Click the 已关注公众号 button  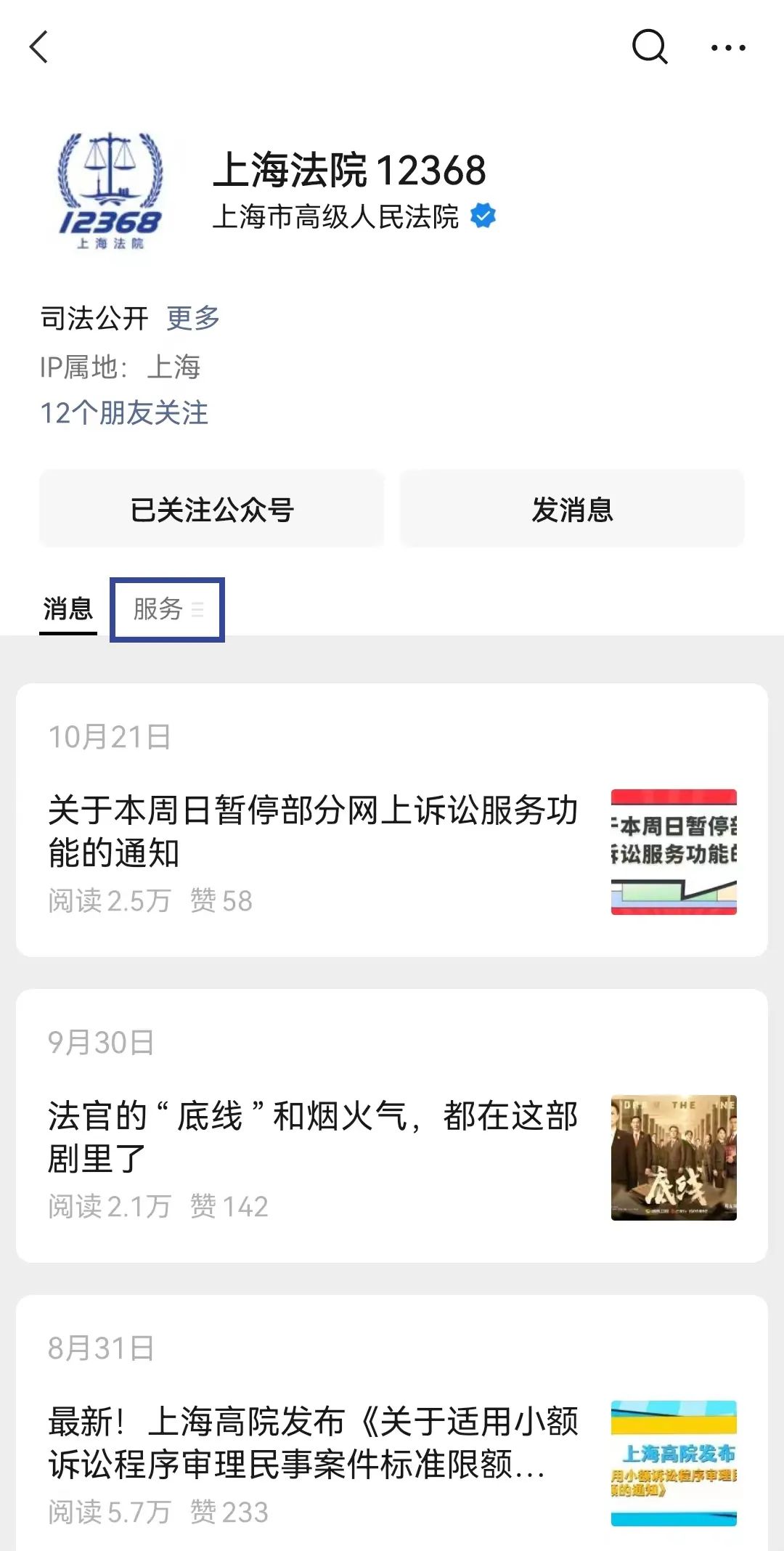tap(211, 509)
